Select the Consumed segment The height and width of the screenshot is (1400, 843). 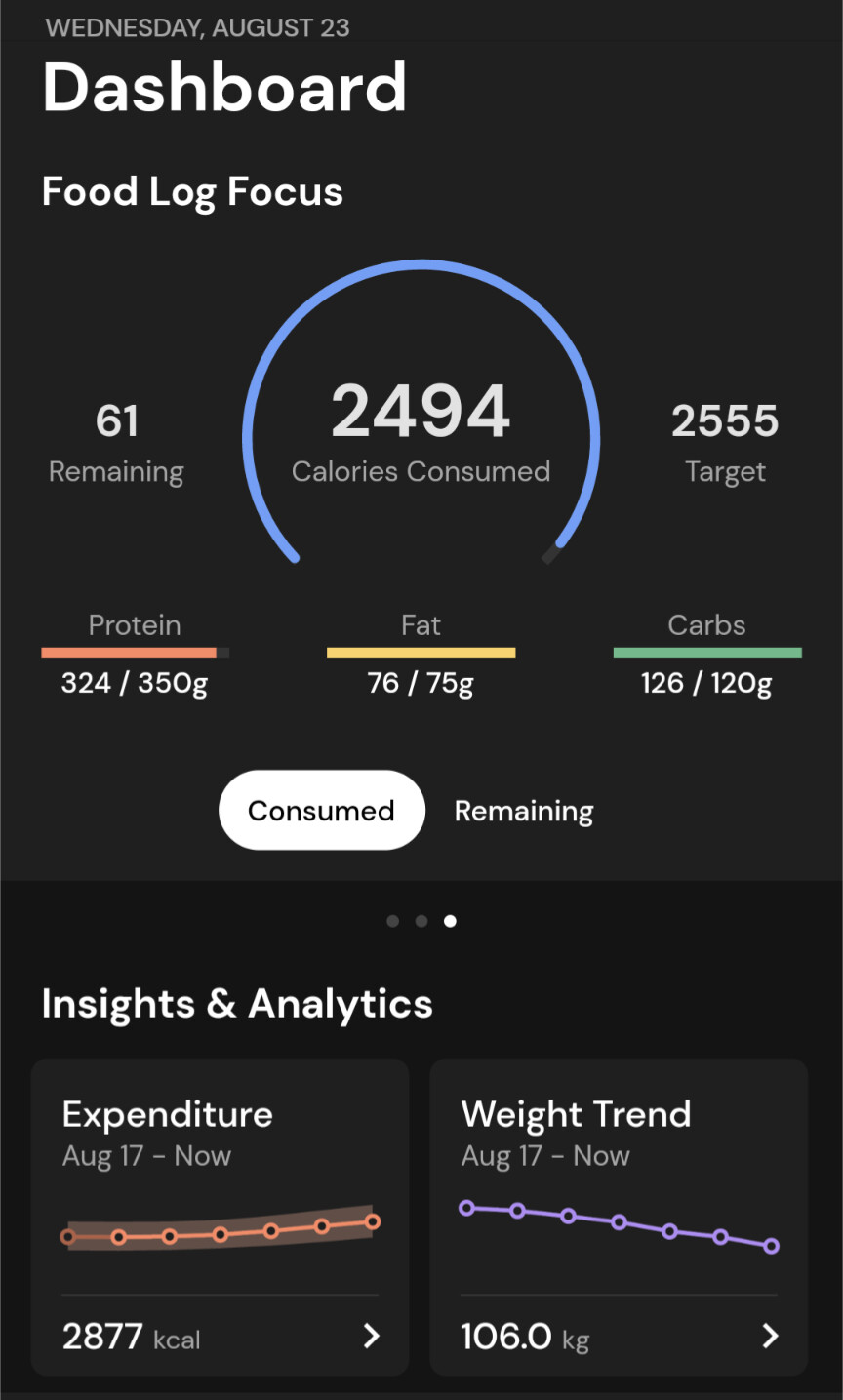click(321, 810)
